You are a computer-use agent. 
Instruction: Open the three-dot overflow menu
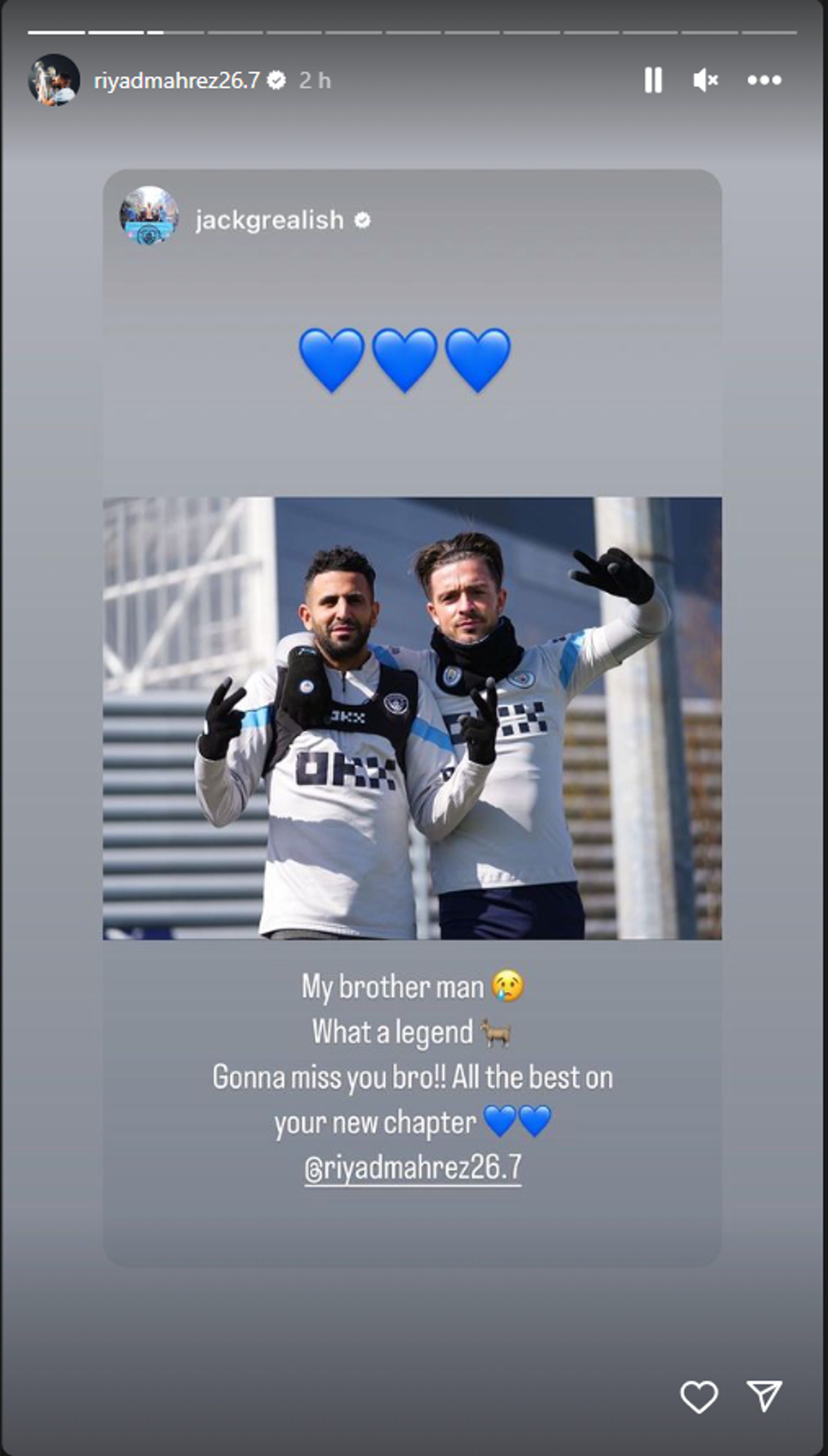click(x=764, y=80)
